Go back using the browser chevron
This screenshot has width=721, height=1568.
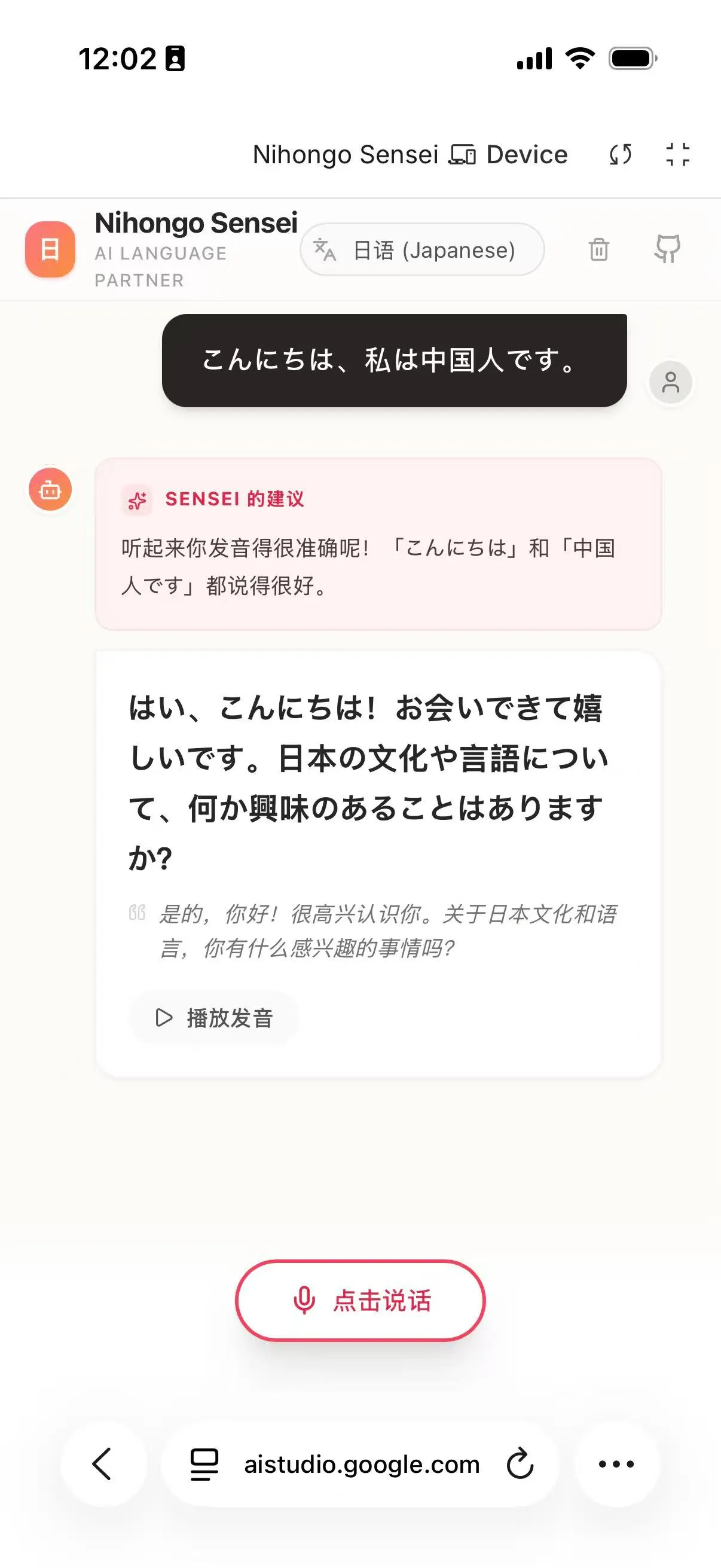(102, 1464)
